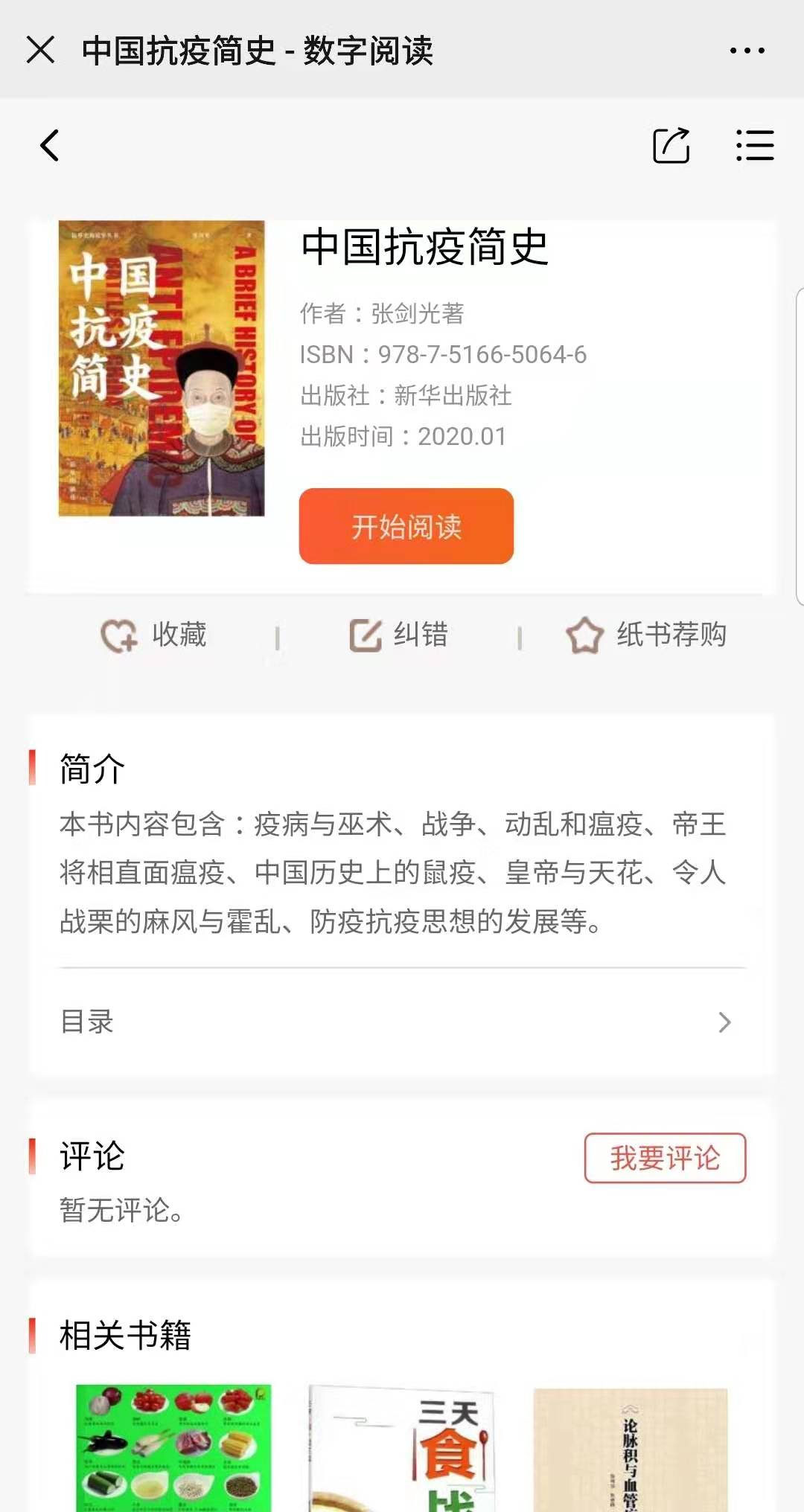Report an error via 纠错
This screenshot has height=1512, width=804.
pyautogui.click(x=399, y=635)
